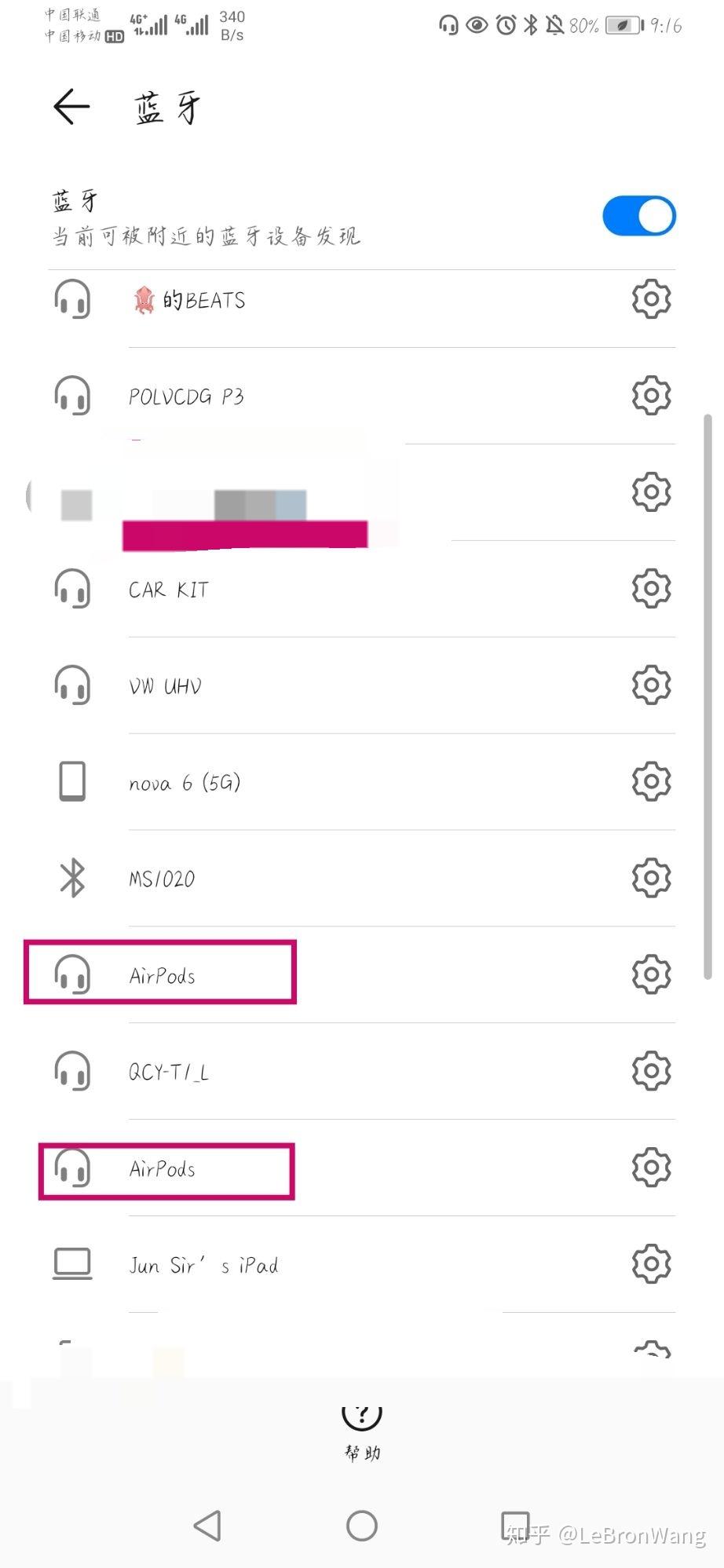Viewport: 724px width, 1568px height.
Task: Turn off the 蓝牙 switch
Action: click(x=638, y=216)
